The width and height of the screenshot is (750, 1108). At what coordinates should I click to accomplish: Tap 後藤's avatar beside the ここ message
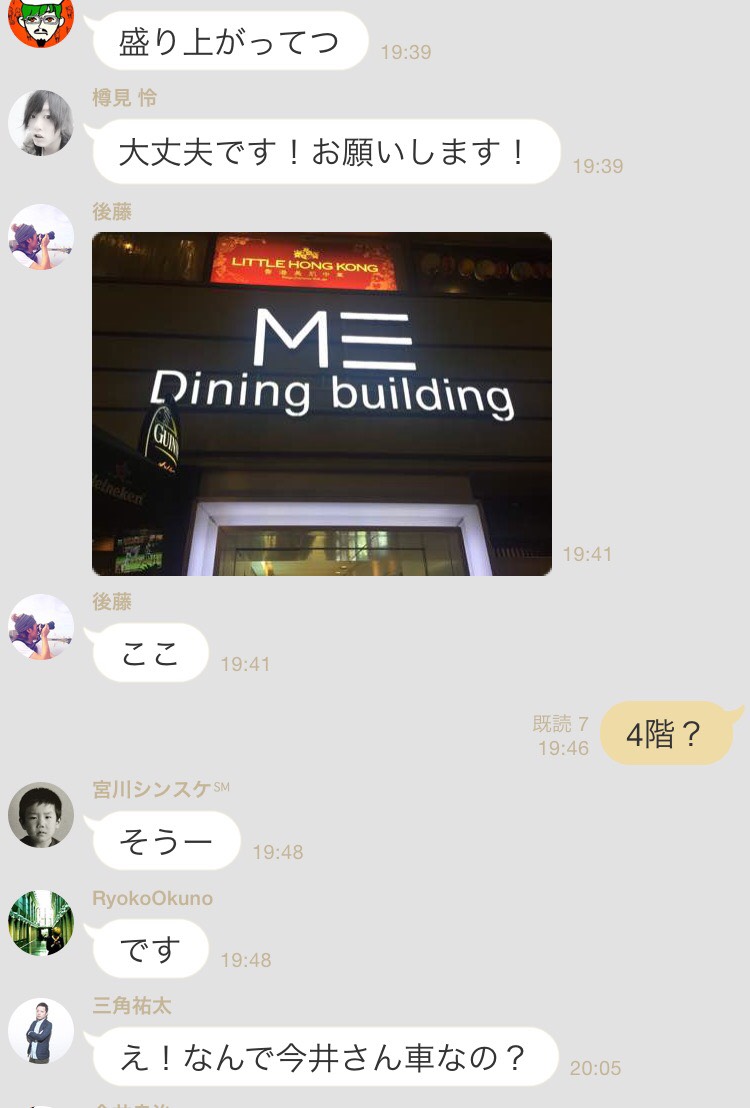pos(41,627)
